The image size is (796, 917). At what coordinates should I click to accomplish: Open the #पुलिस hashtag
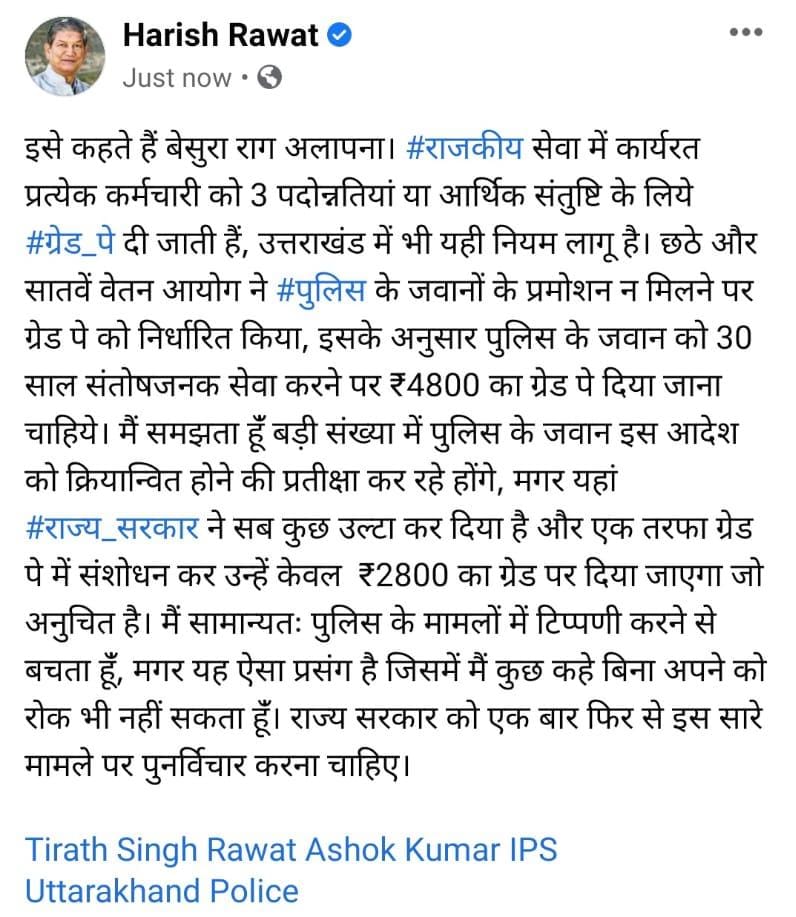point(321,291)
